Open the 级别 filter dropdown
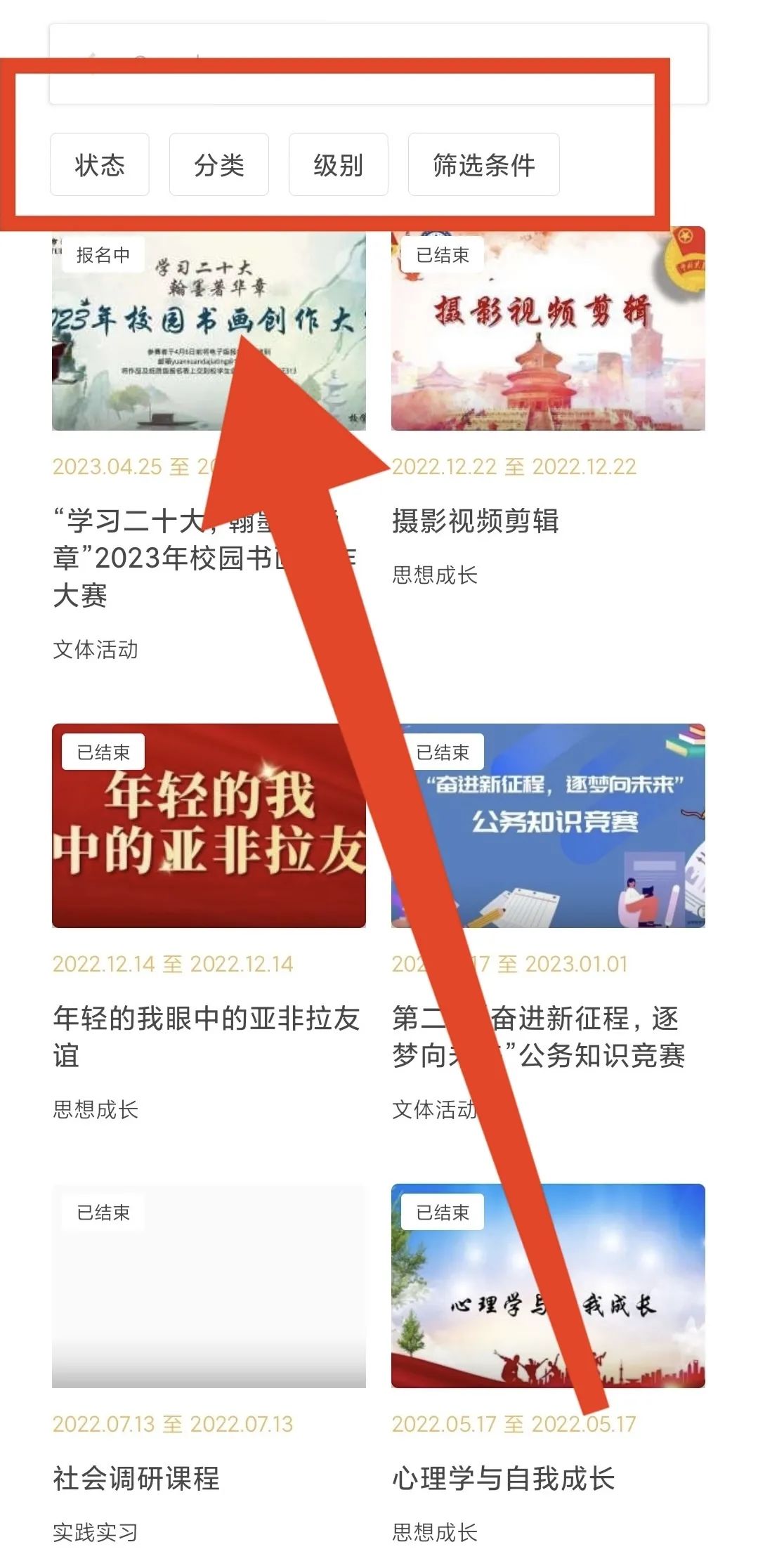This screenshot has height=1568, width=758. point(339,165)
